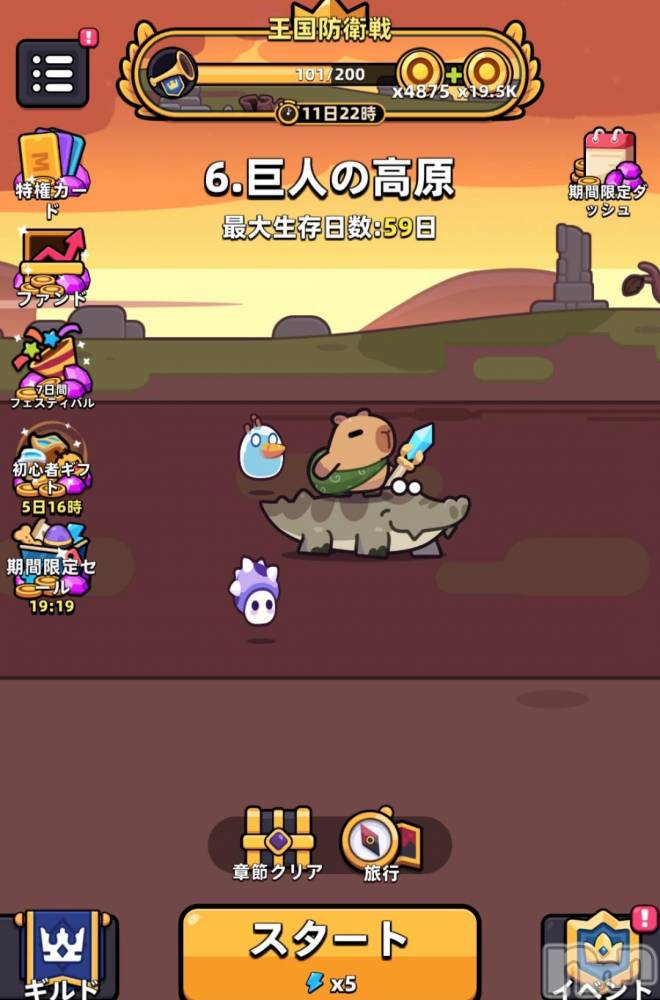Switch to the ギルド tab
The width and height of the screenshot is (660, 1000).
click(x=58, y=955)
